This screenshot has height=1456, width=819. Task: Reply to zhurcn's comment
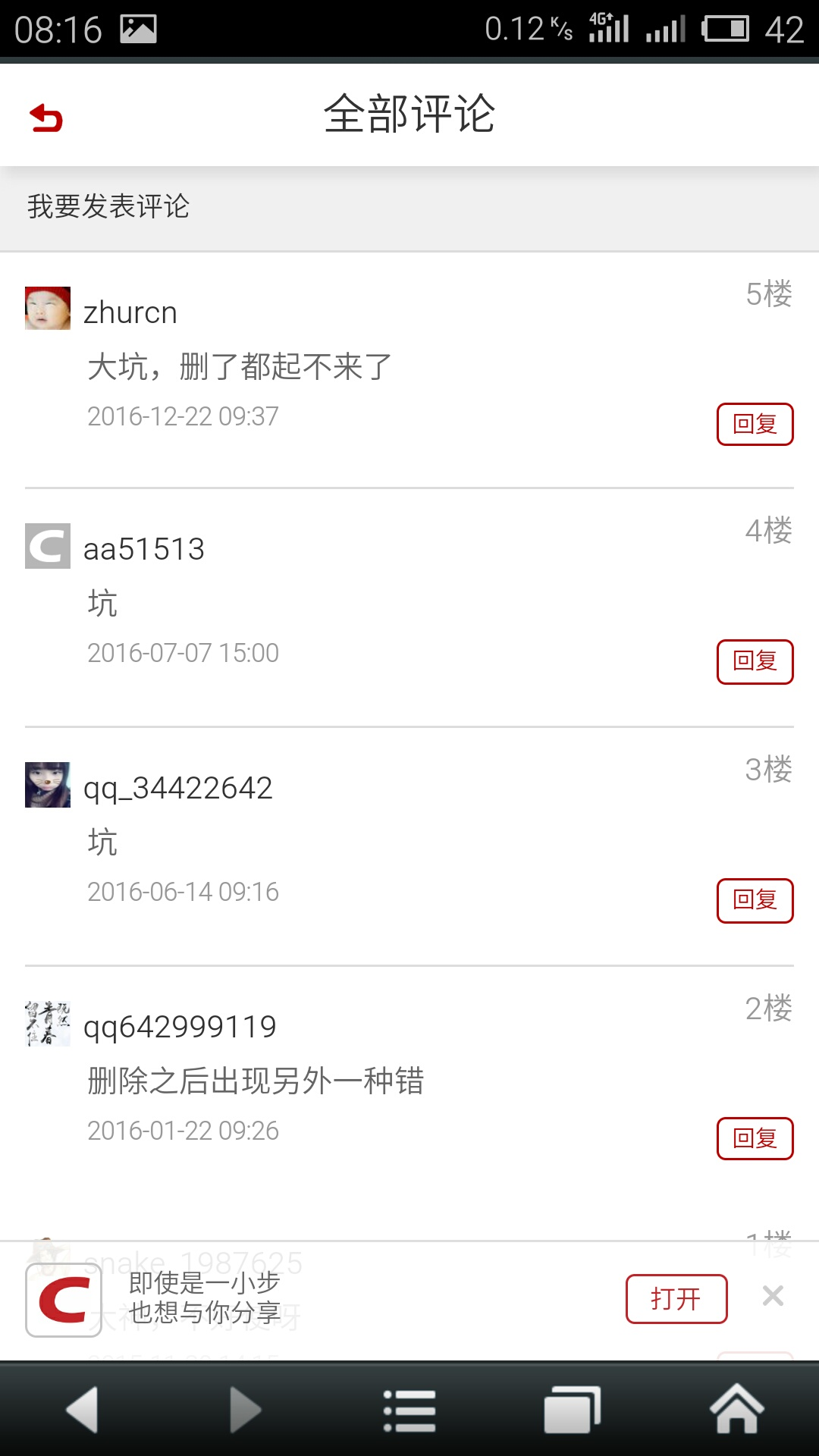pyautogui.click(x=755, y=424)
